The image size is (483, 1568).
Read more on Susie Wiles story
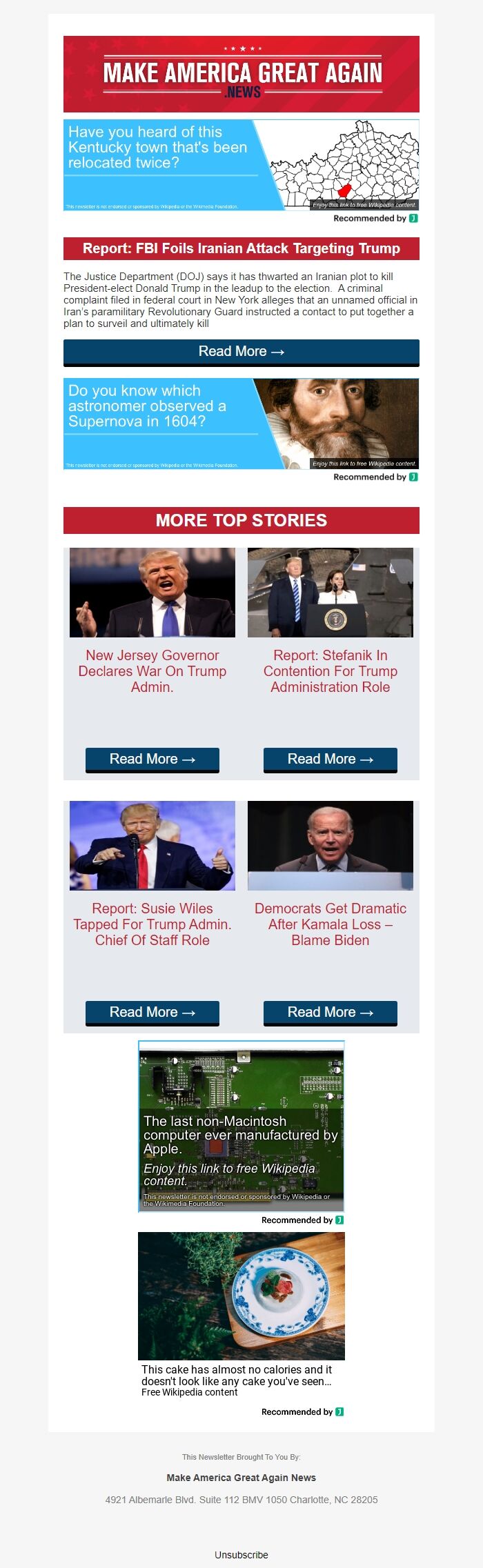[152, 1012]
